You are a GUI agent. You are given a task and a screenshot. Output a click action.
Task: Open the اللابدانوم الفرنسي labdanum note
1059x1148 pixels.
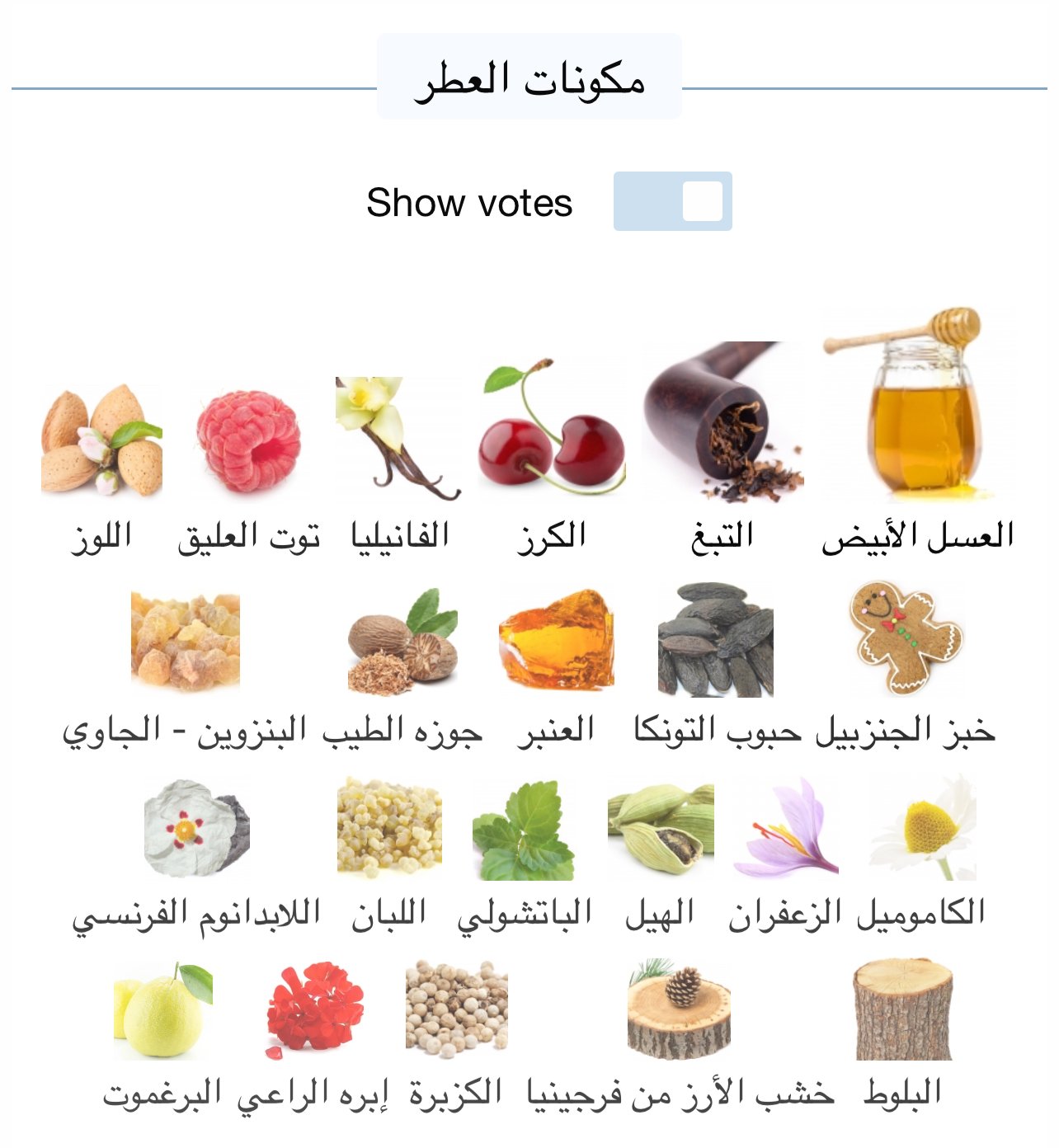[x=196, y=829]
